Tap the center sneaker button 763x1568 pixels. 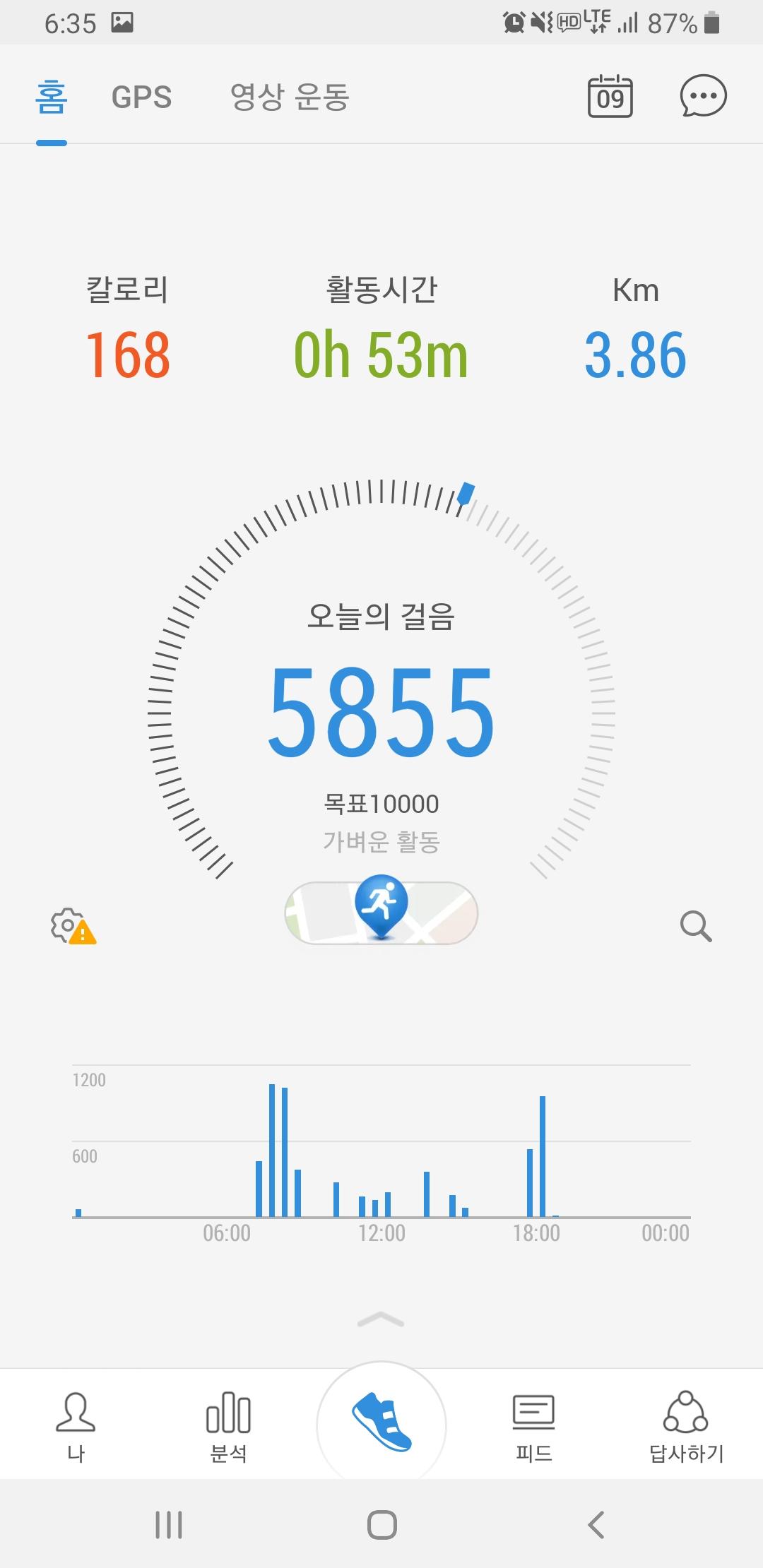point(381,1422)
